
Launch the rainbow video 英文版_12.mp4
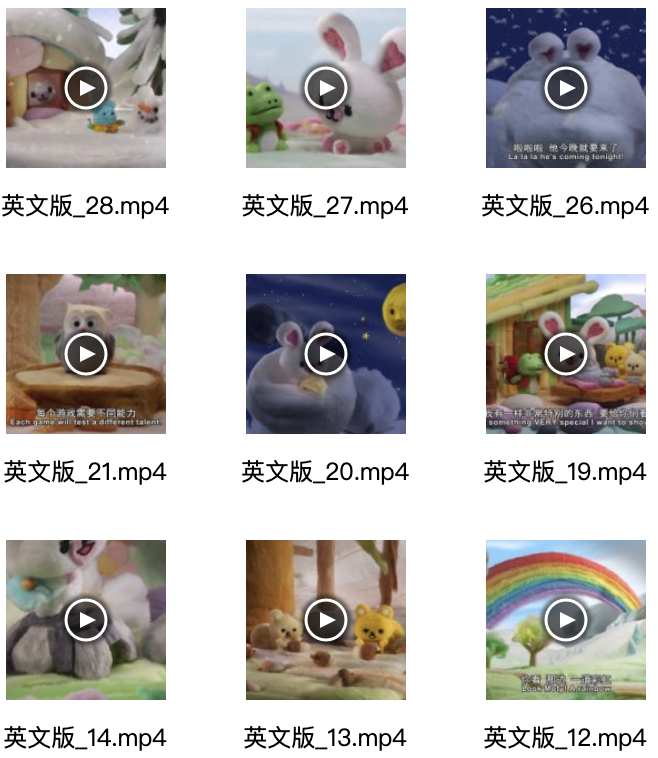coord(566,620)
